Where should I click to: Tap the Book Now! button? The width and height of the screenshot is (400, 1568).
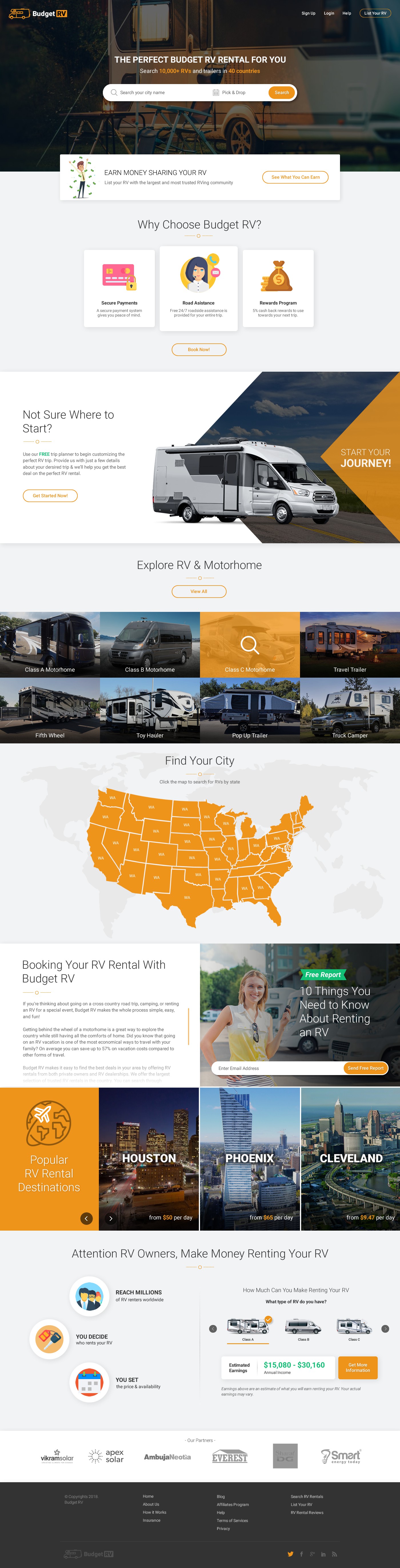click(x=199, y=349)
